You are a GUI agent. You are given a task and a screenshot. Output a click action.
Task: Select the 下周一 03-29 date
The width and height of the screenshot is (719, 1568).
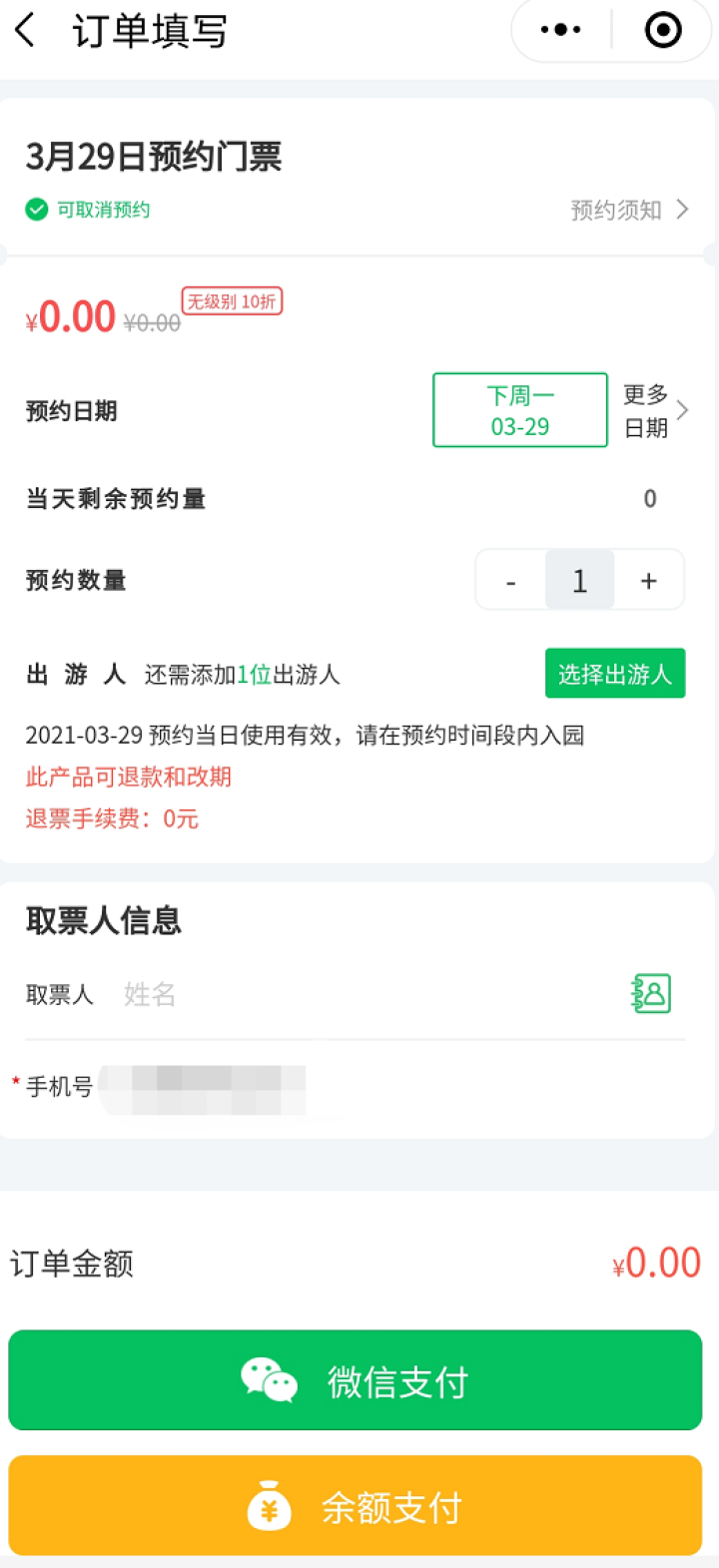[x=519, y=410]
